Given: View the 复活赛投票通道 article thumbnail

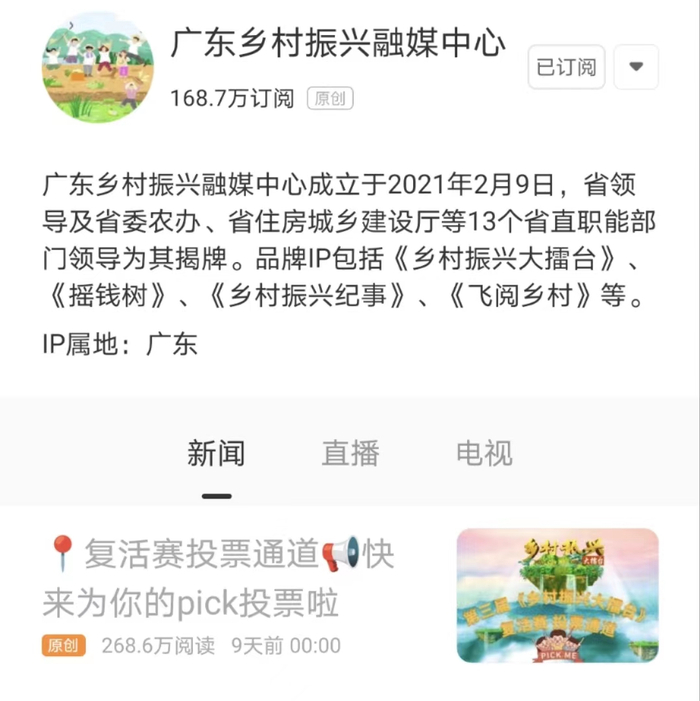Looking at the screenshot, I should (557, 595).
